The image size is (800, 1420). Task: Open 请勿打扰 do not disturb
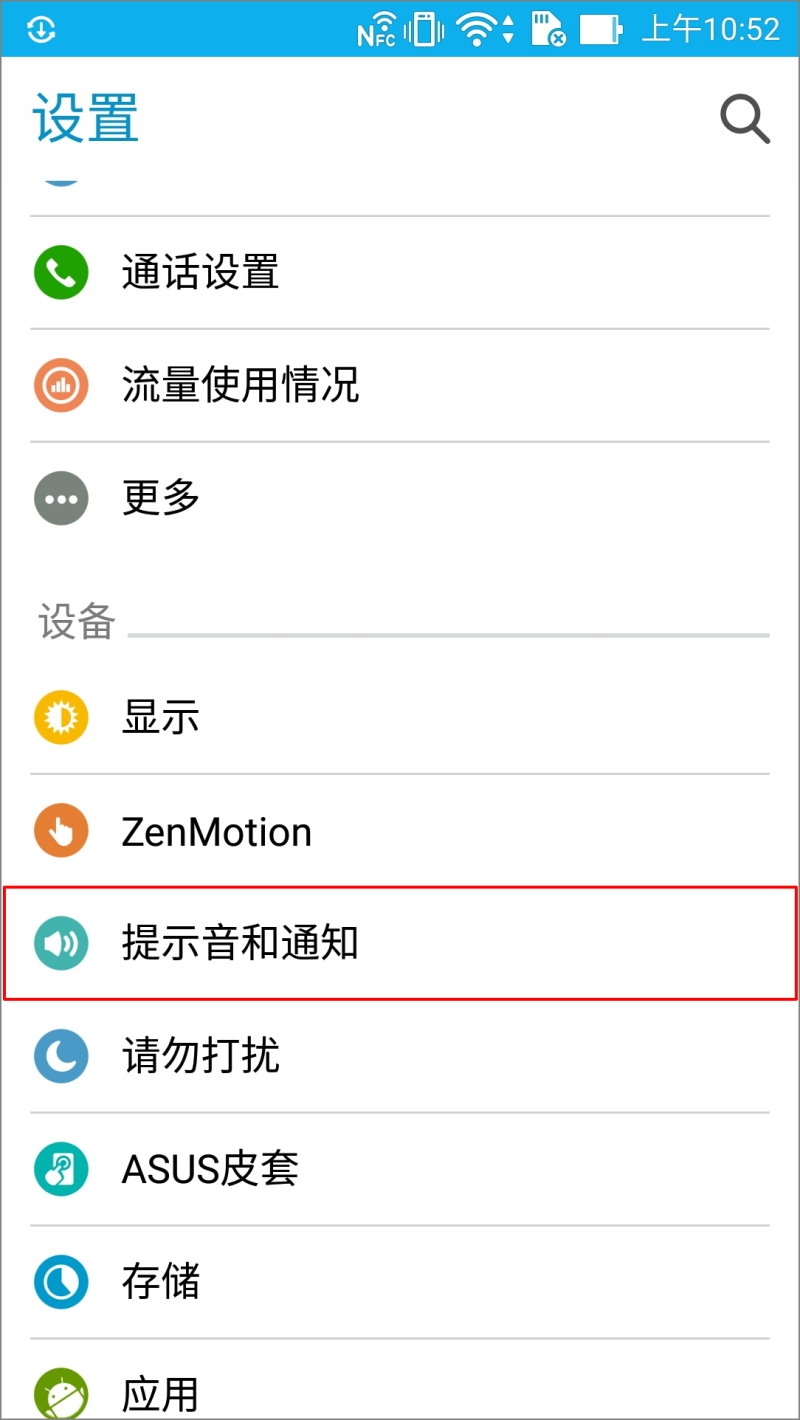tap(400, 1056)
